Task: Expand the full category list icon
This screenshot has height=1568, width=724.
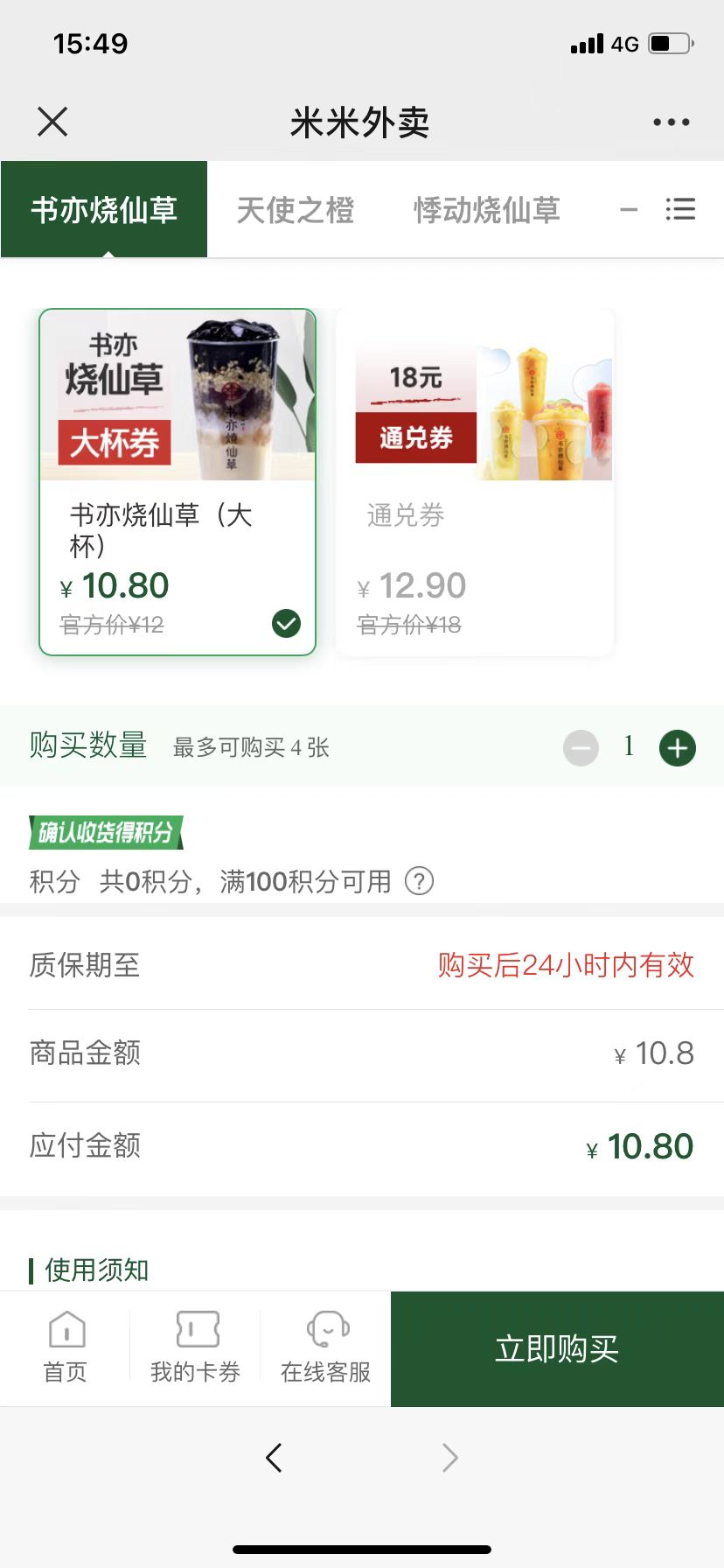Action: 680,209
